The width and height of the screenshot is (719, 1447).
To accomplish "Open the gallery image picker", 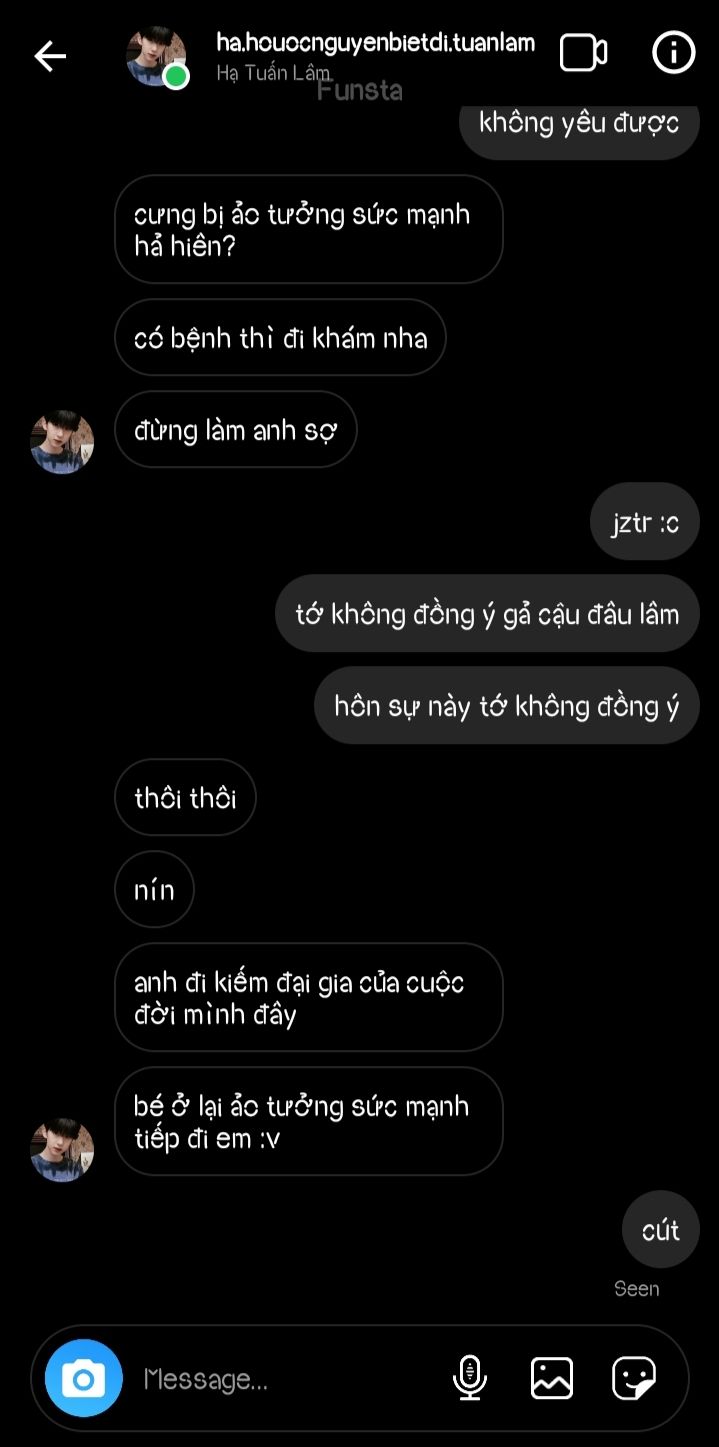I will pyautogui.click(x=551, y=1378).
